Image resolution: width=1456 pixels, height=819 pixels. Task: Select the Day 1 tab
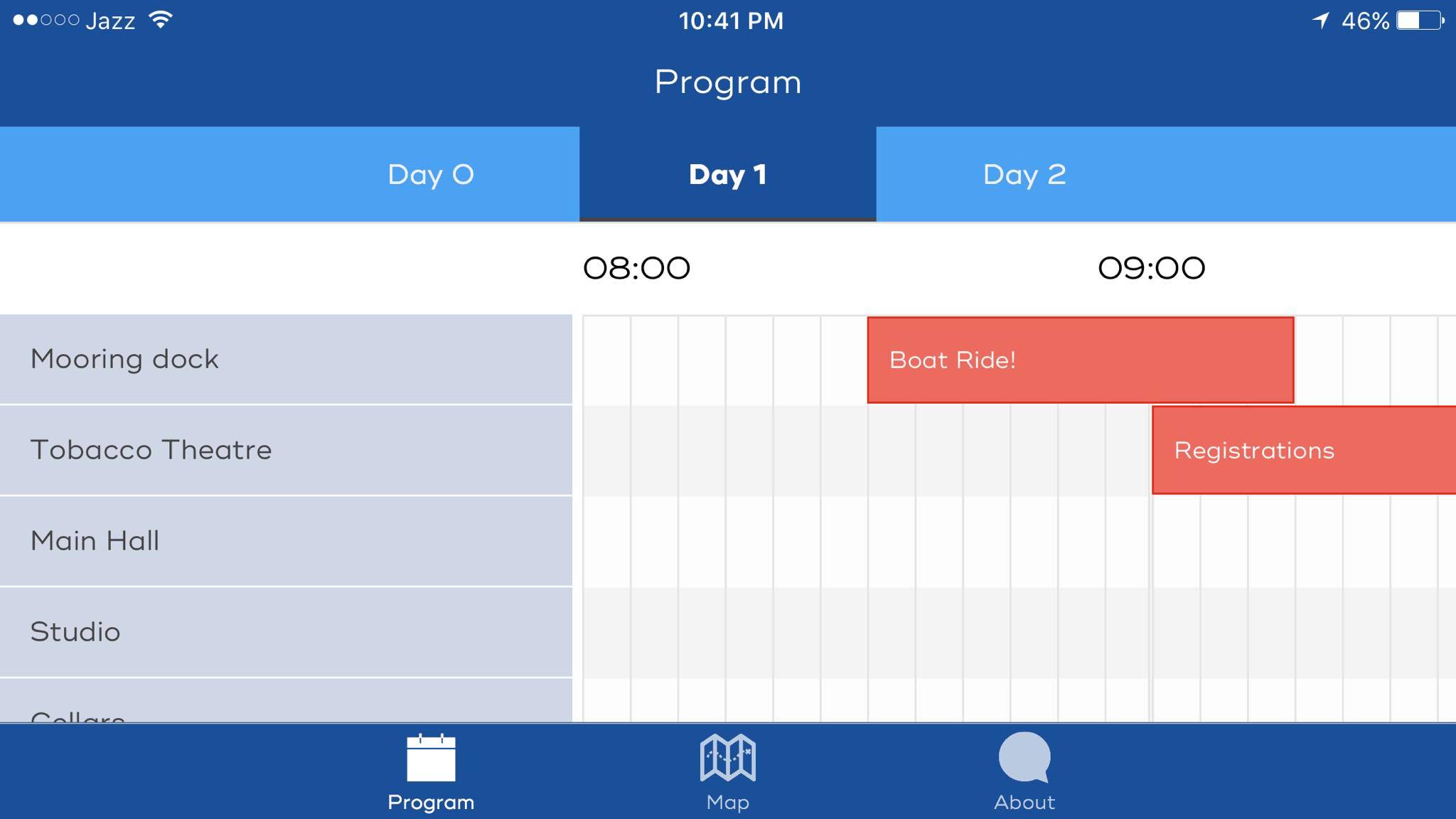click(727, 174)
